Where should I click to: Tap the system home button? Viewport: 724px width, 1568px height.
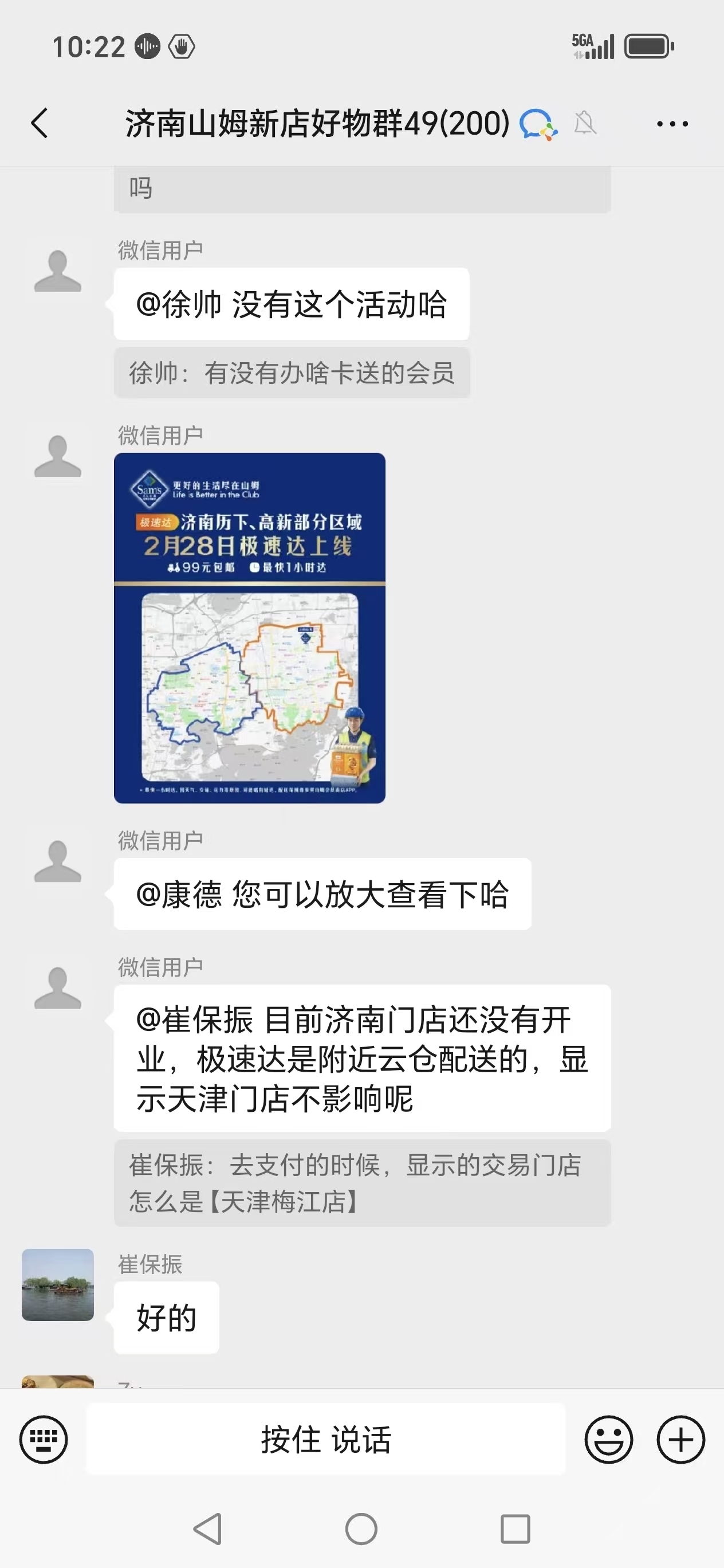pyautogui.click(x=361, y=1528)
